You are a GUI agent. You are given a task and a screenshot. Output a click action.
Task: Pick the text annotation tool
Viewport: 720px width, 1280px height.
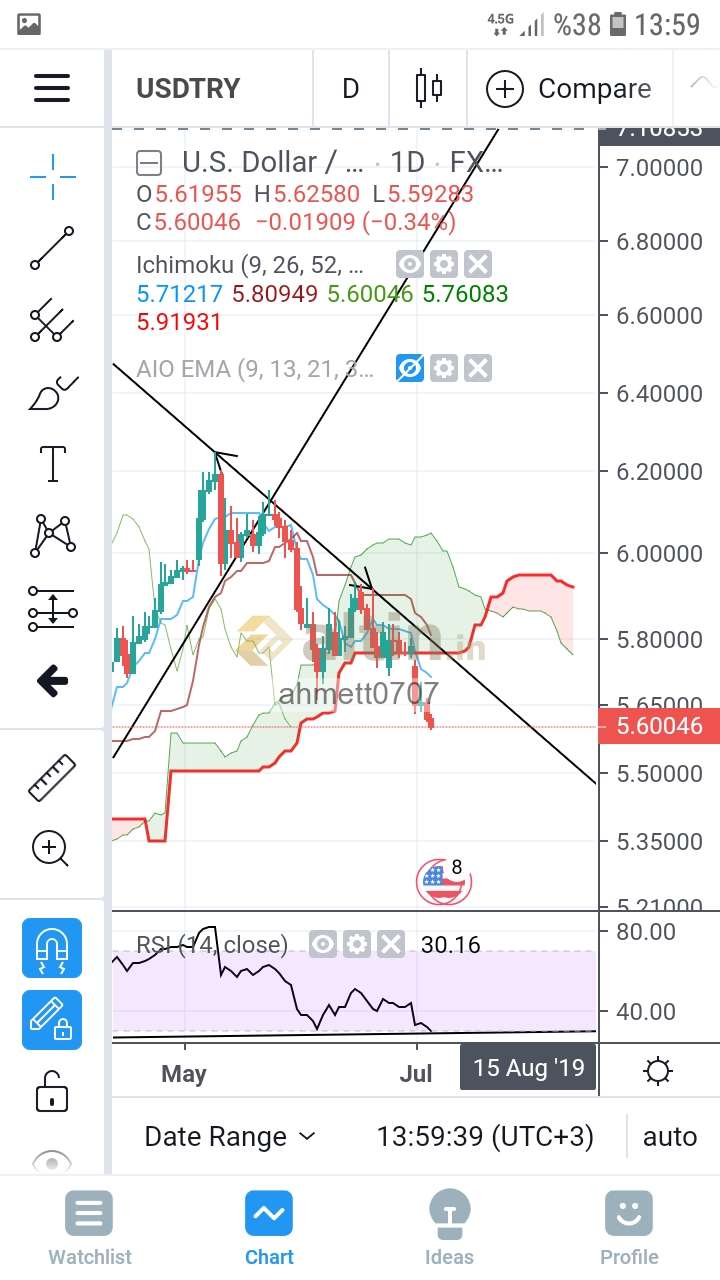pos(52,464)
